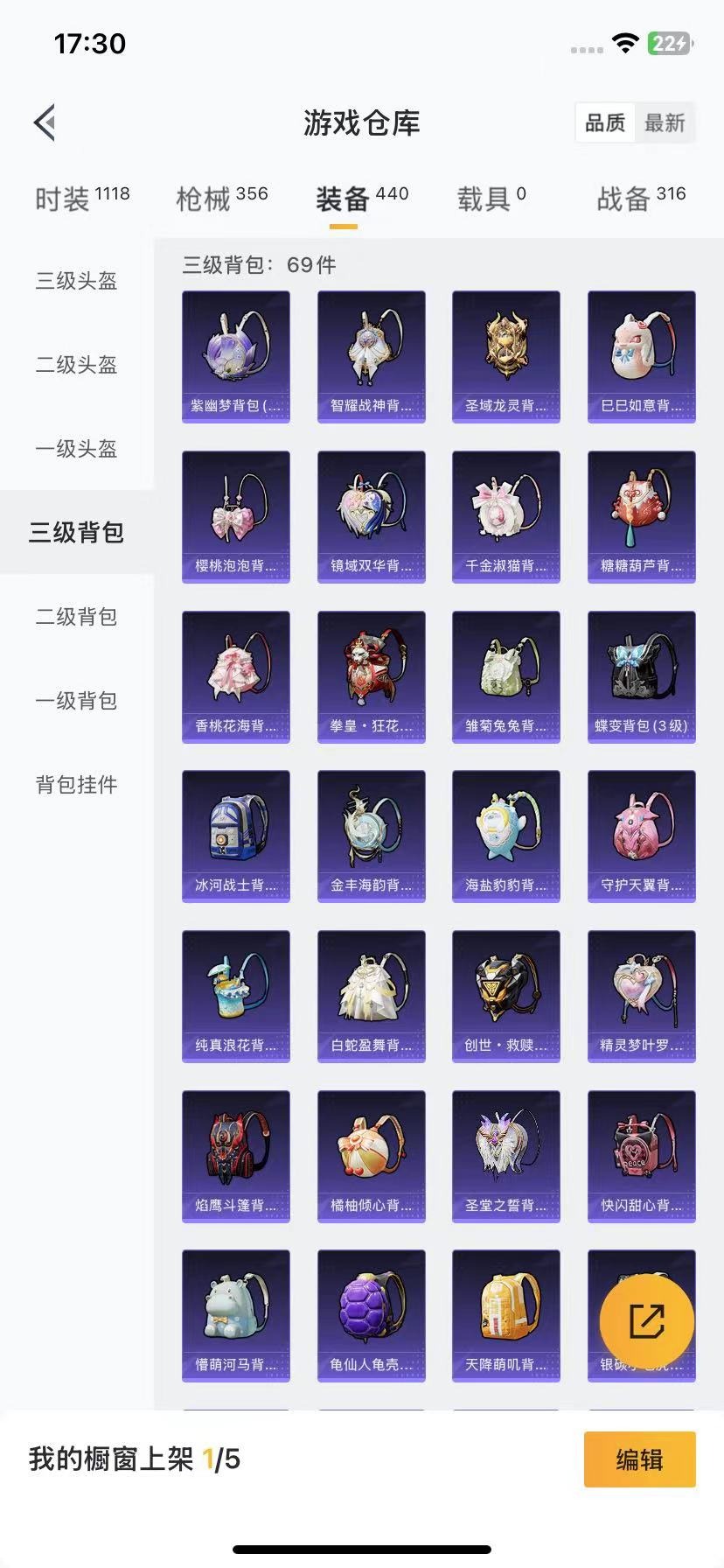View the 冰河战士背包 item
The height and width of the screenshot is (1568, 724).
tap(236, 836)
